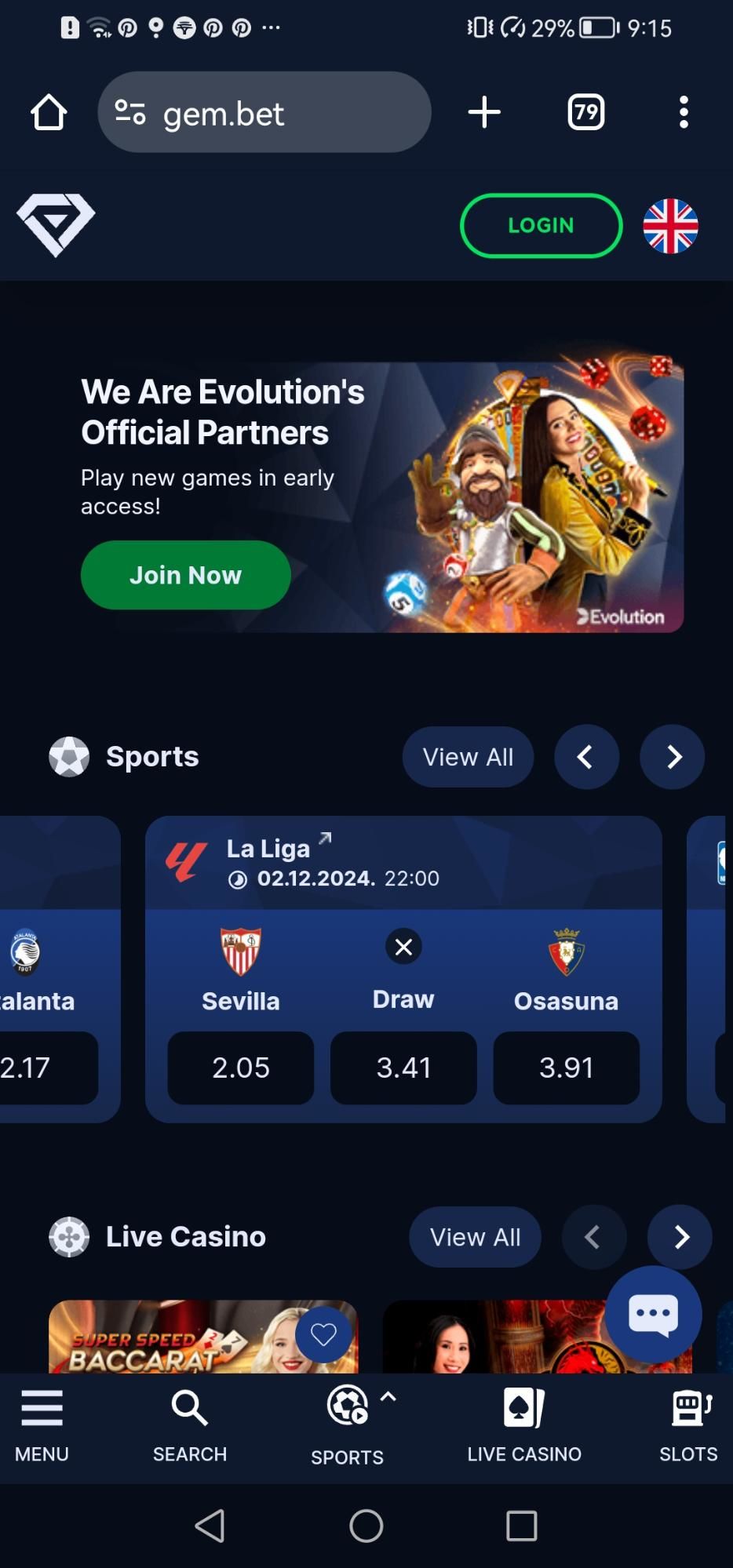Show previous Sports match card
733x1568 pixels.
pyautogui.click(x=586, y=757)
